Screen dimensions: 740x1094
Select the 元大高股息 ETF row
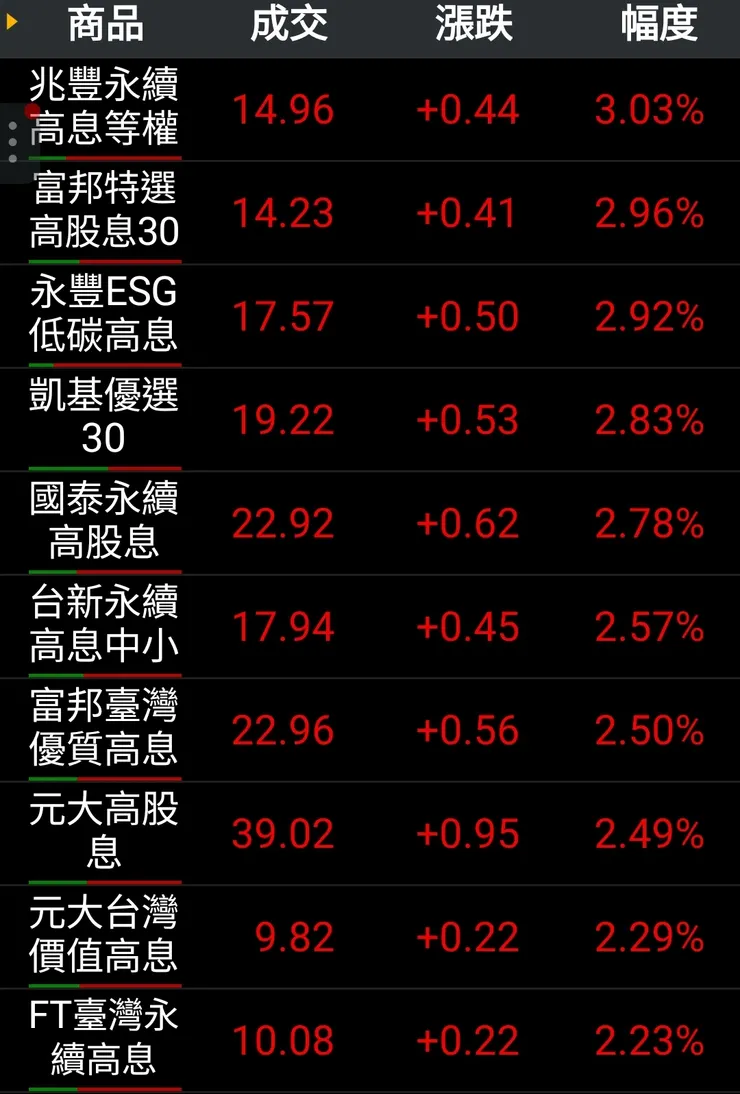click(x=106, y=833)
